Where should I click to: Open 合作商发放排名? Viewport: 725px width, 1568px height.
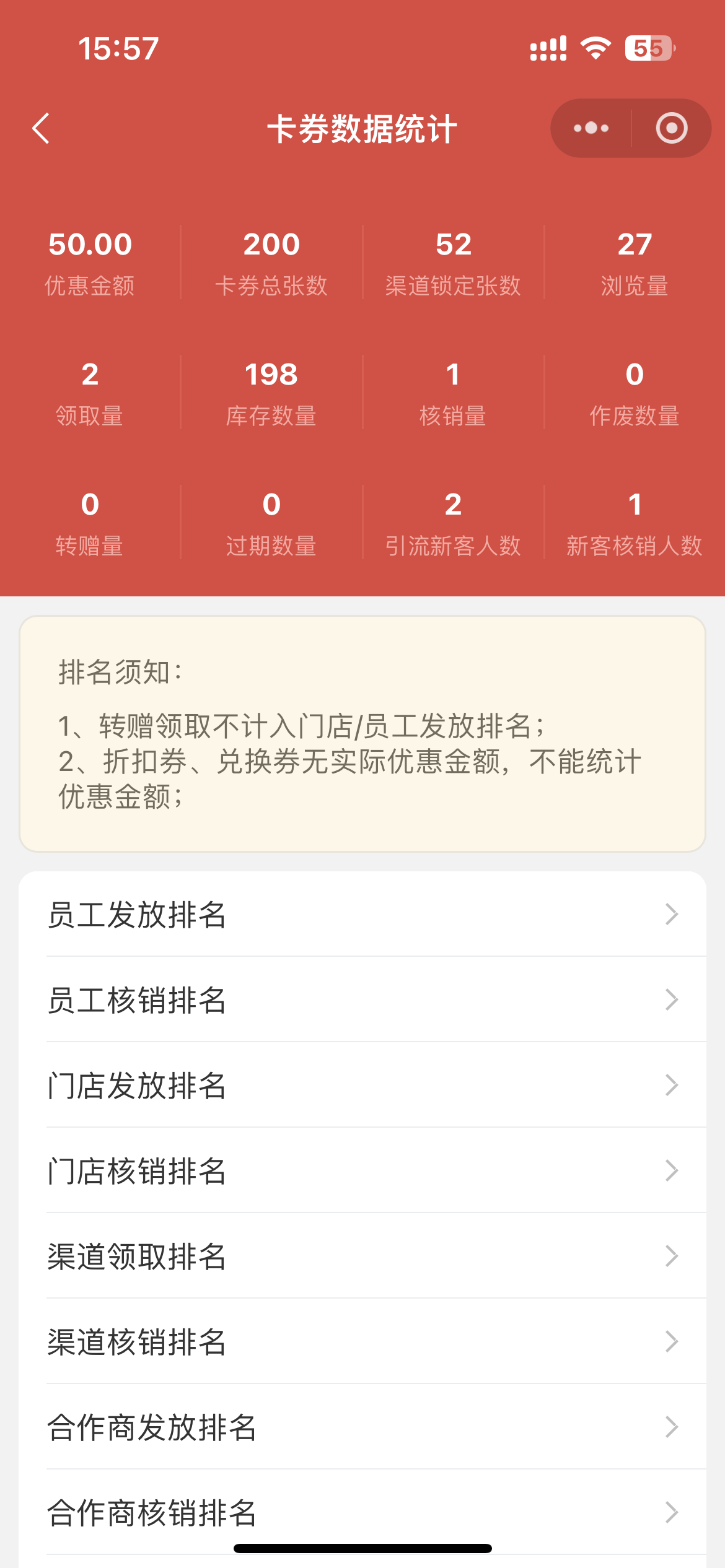pyautogui.click(x=362, y=1427)
